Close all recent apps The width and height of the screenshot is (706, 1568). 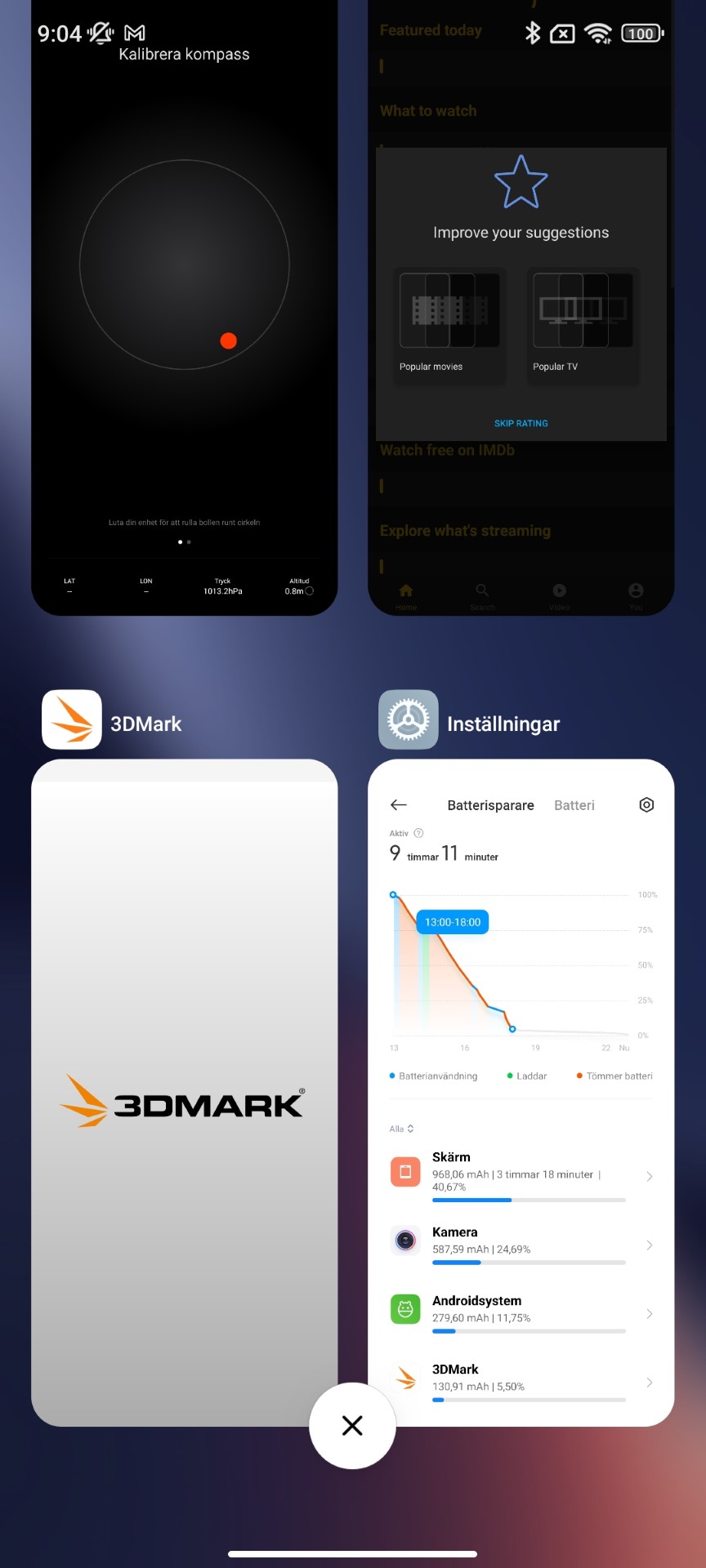pyautogui.click(x=352, y=1425)
